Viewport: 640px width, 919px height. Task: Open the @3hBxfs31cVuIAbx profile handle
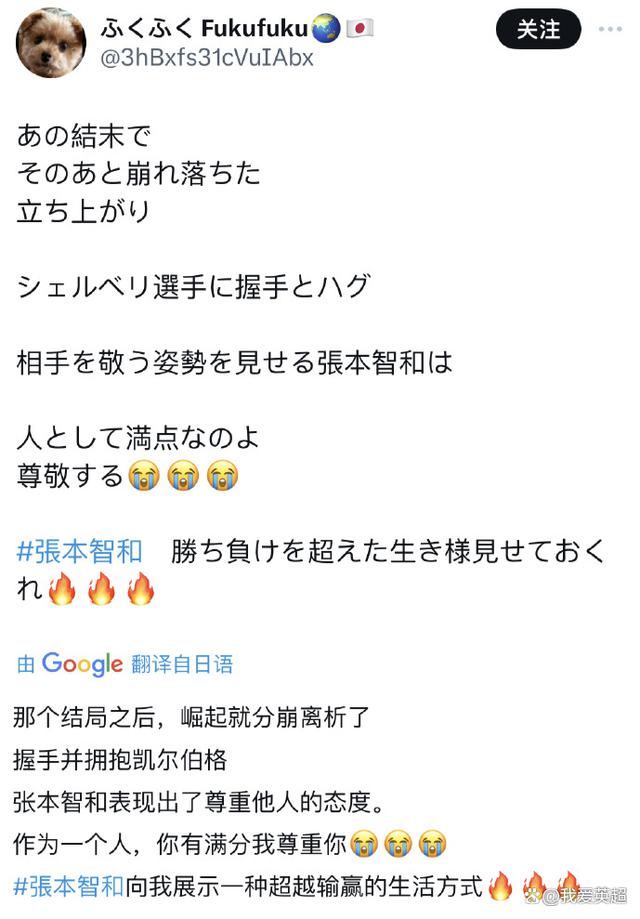207,58
